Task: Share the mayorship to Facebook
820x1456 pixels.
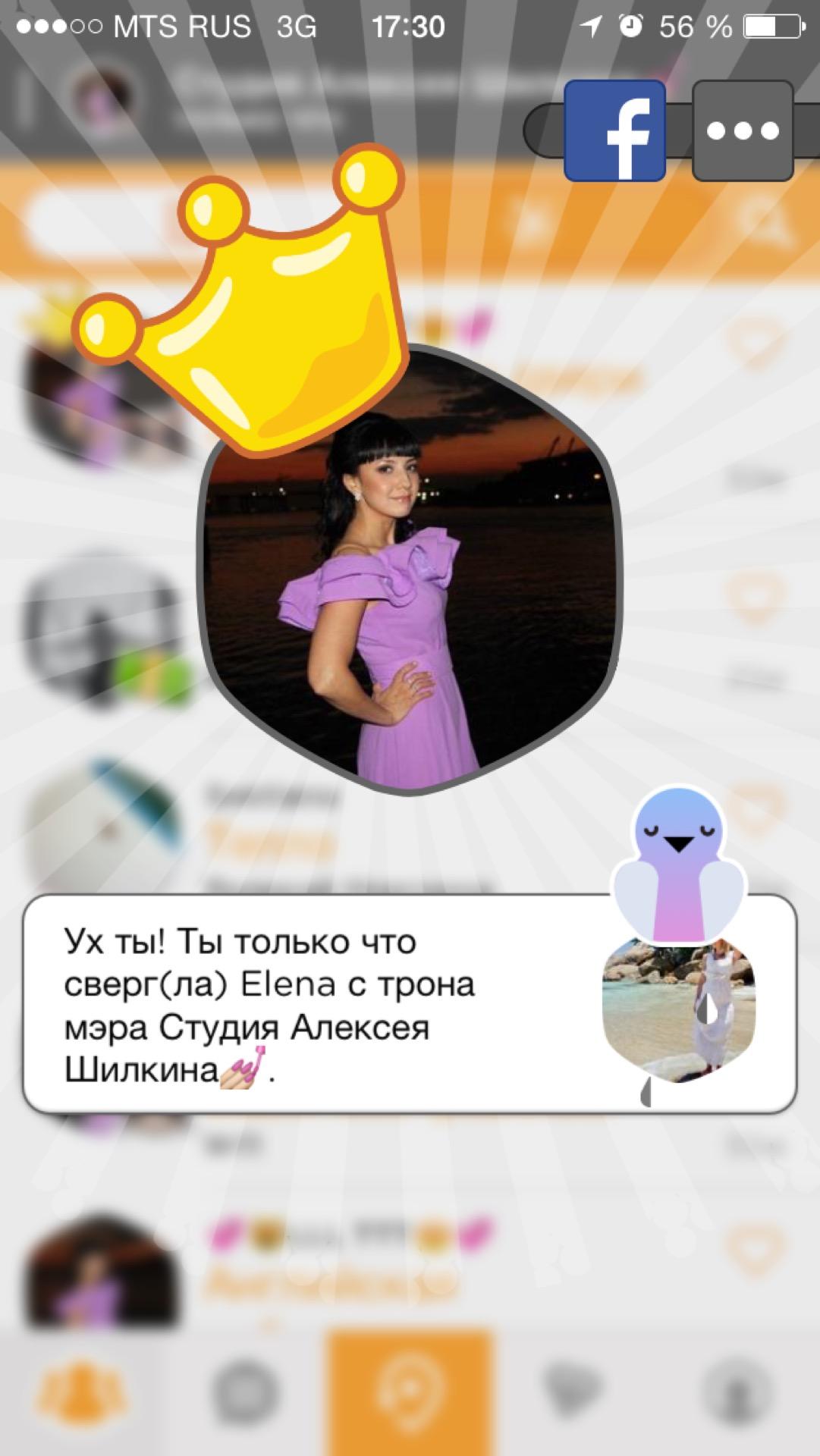Action: click(x=614, y=130)
